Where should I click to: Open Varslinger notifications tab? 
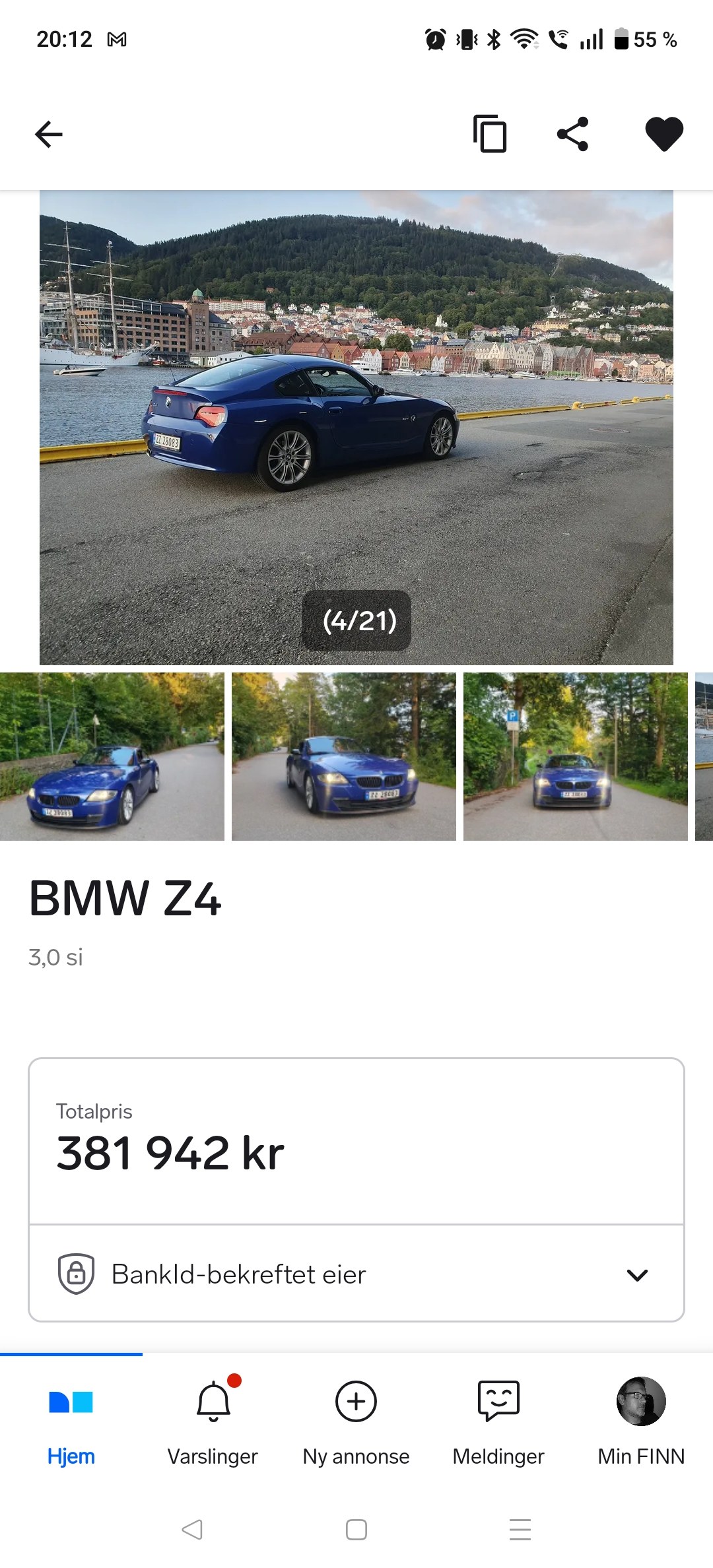213,1419
